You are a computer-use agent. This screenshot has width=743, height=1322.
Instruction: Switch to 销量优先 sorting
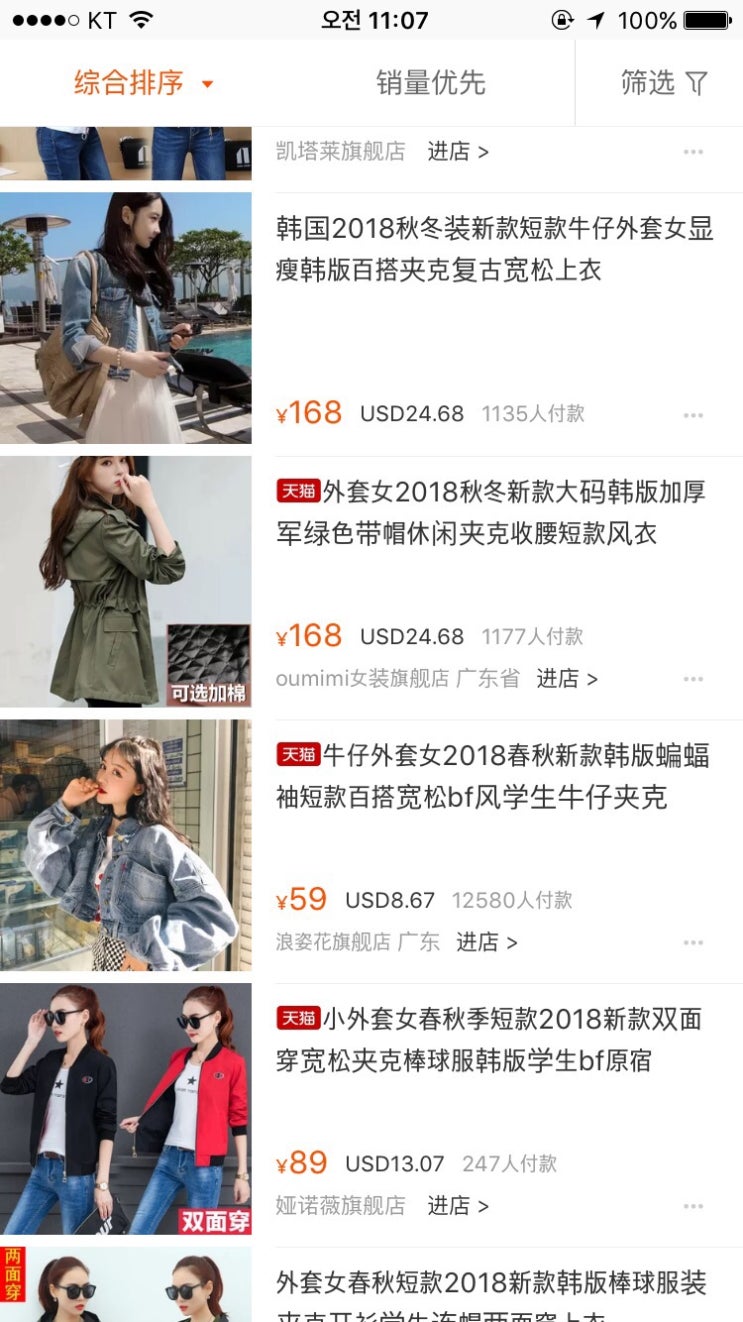pyautogui.click(x=430, y=83)
